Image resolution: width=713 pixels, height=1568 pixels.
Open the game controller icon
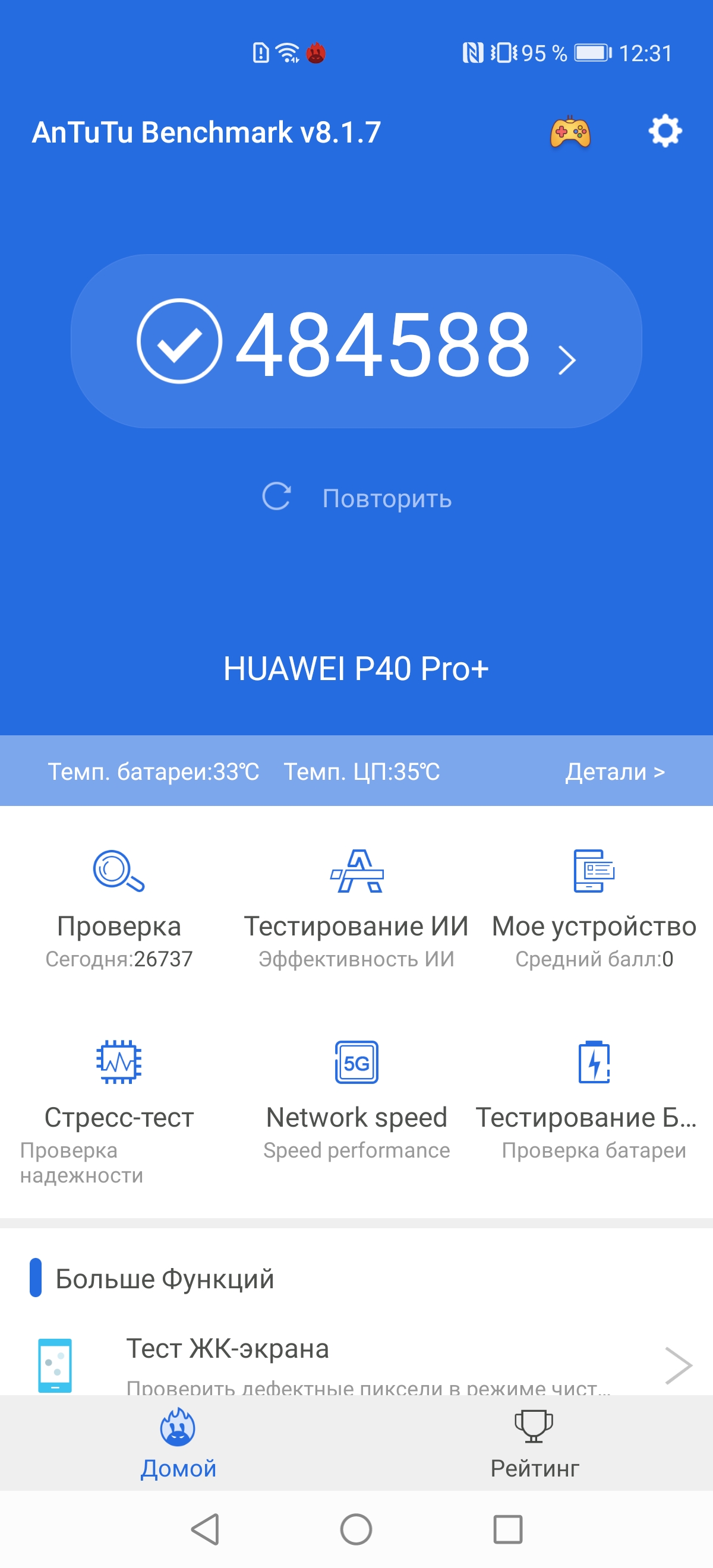pyautogui.click(x=570, y=131)
